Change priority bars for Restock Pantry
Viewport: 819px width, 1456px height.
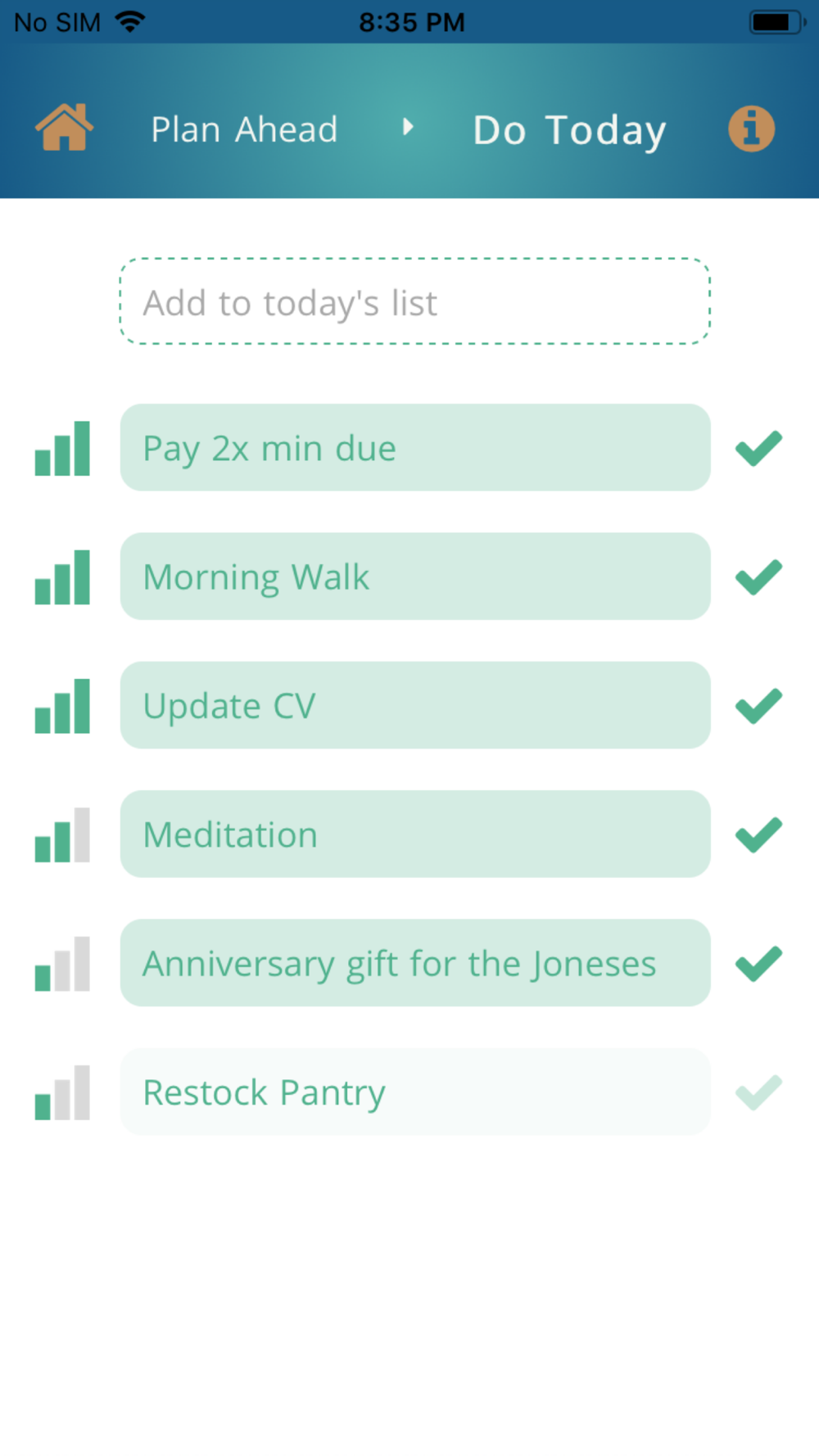tap(62, 1092)
